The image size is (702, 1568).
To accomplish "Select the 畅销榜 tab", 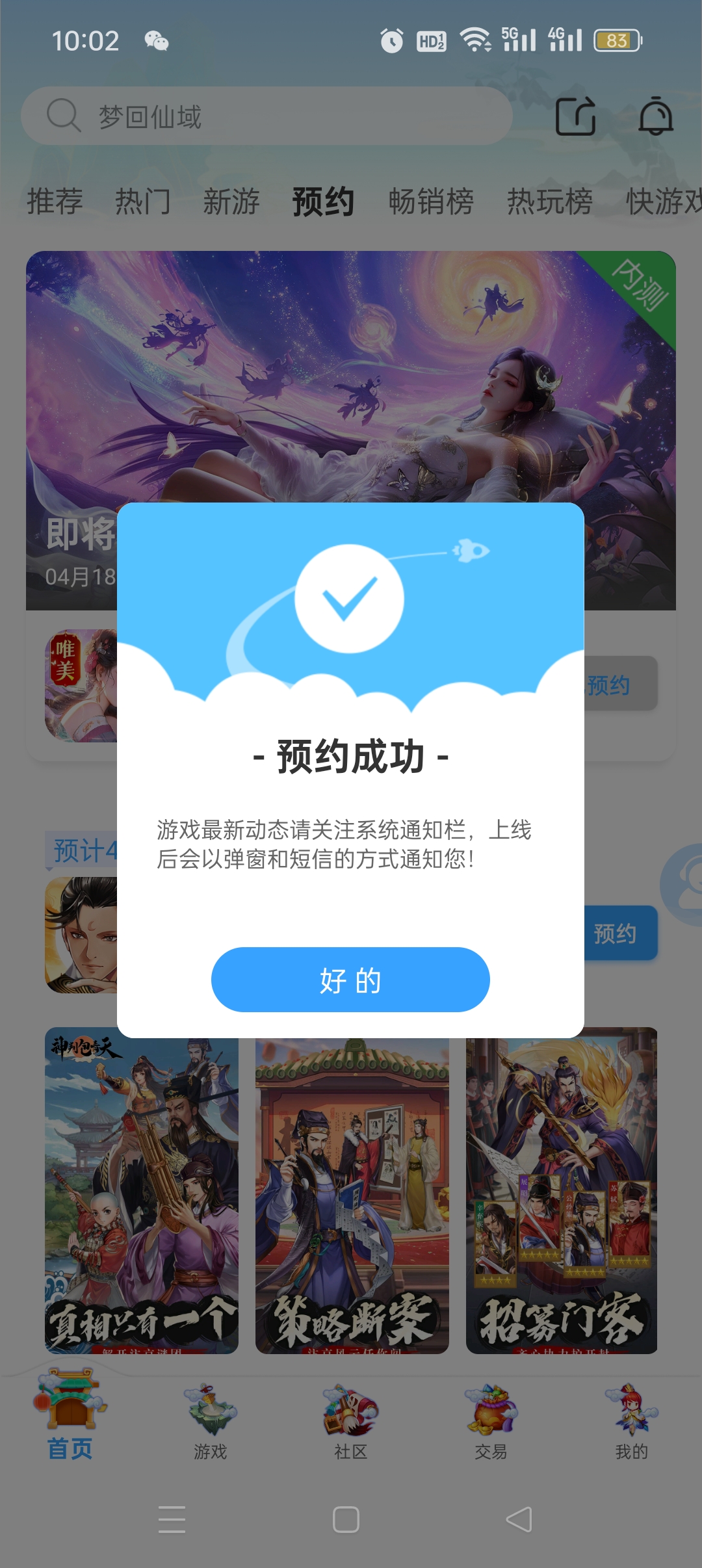I will 431,201.
